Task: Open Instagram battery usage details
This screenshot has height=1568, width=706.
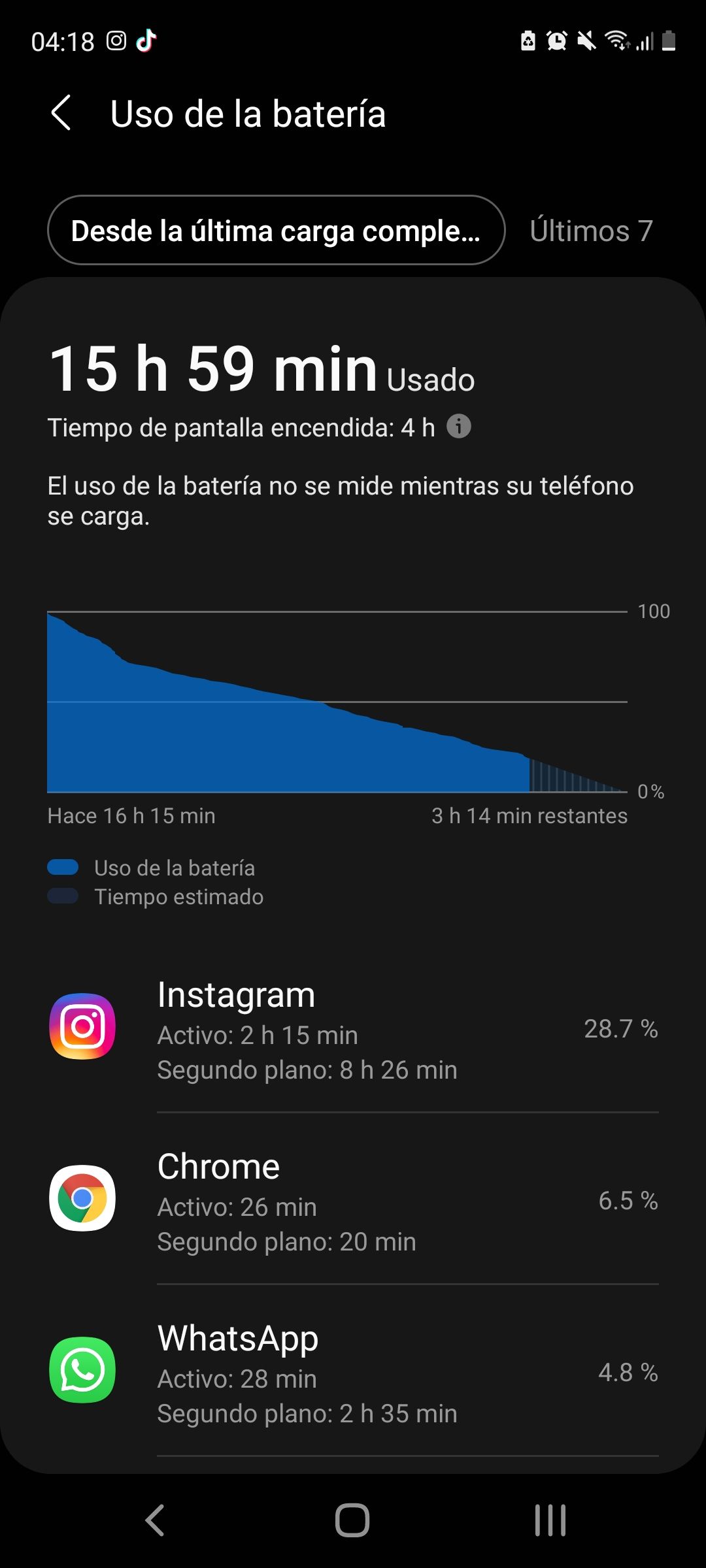Action: click(x=353, y=1029)
